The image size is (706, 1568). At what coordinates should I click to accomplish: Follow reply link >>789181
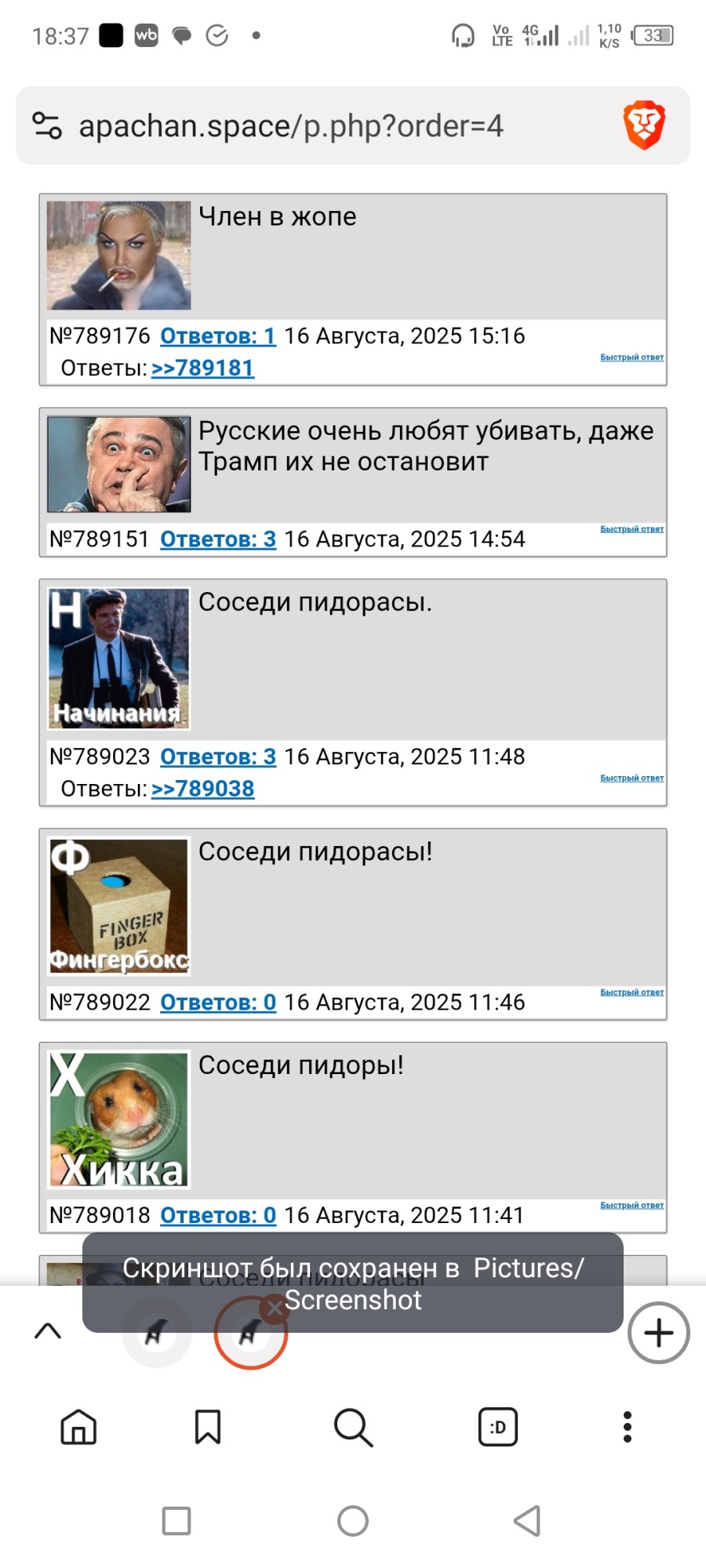click(x=202, y=368)
